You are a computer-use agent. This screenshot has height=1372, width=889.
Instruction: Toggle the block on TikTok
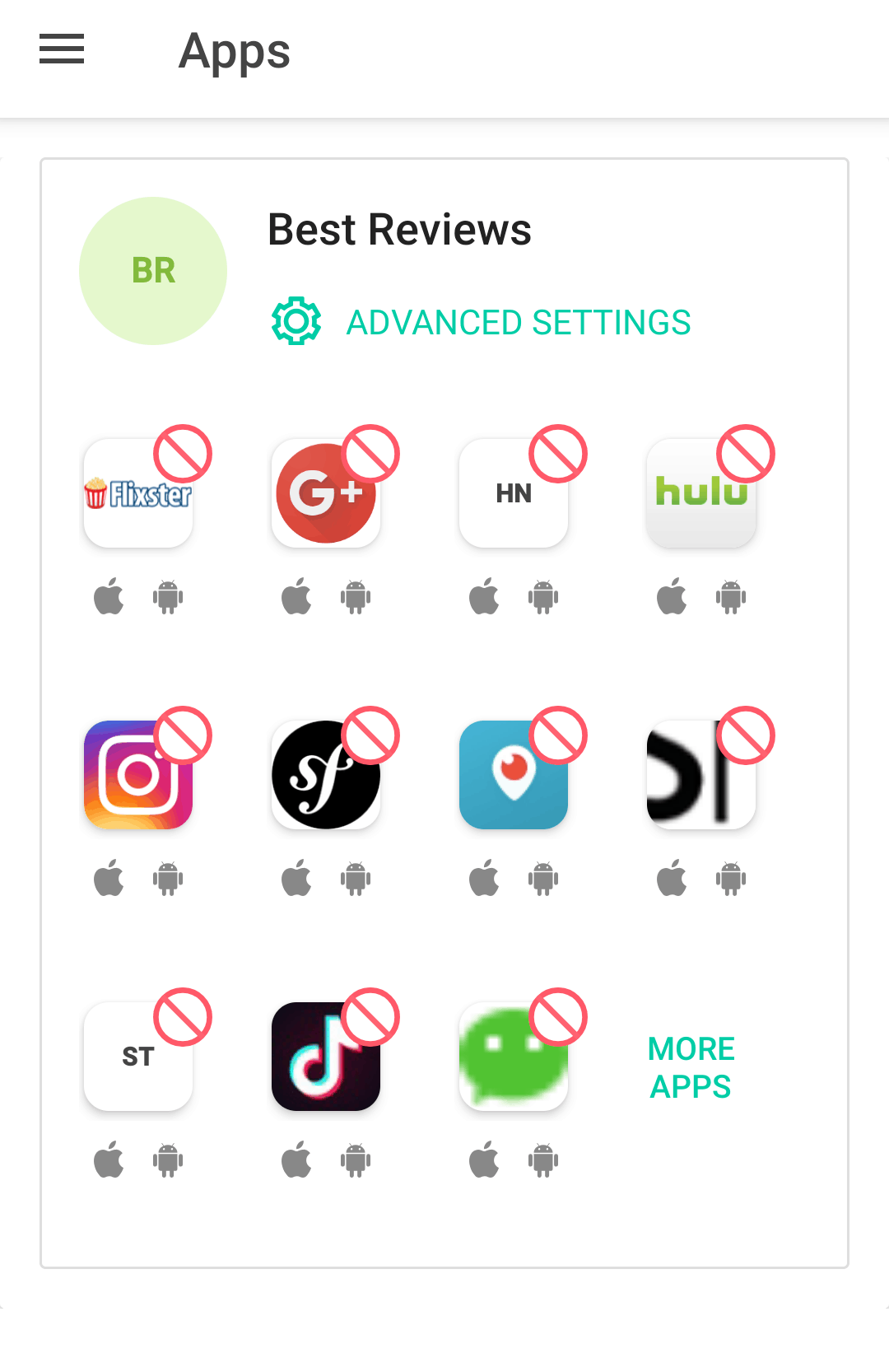click(368, 1017)
